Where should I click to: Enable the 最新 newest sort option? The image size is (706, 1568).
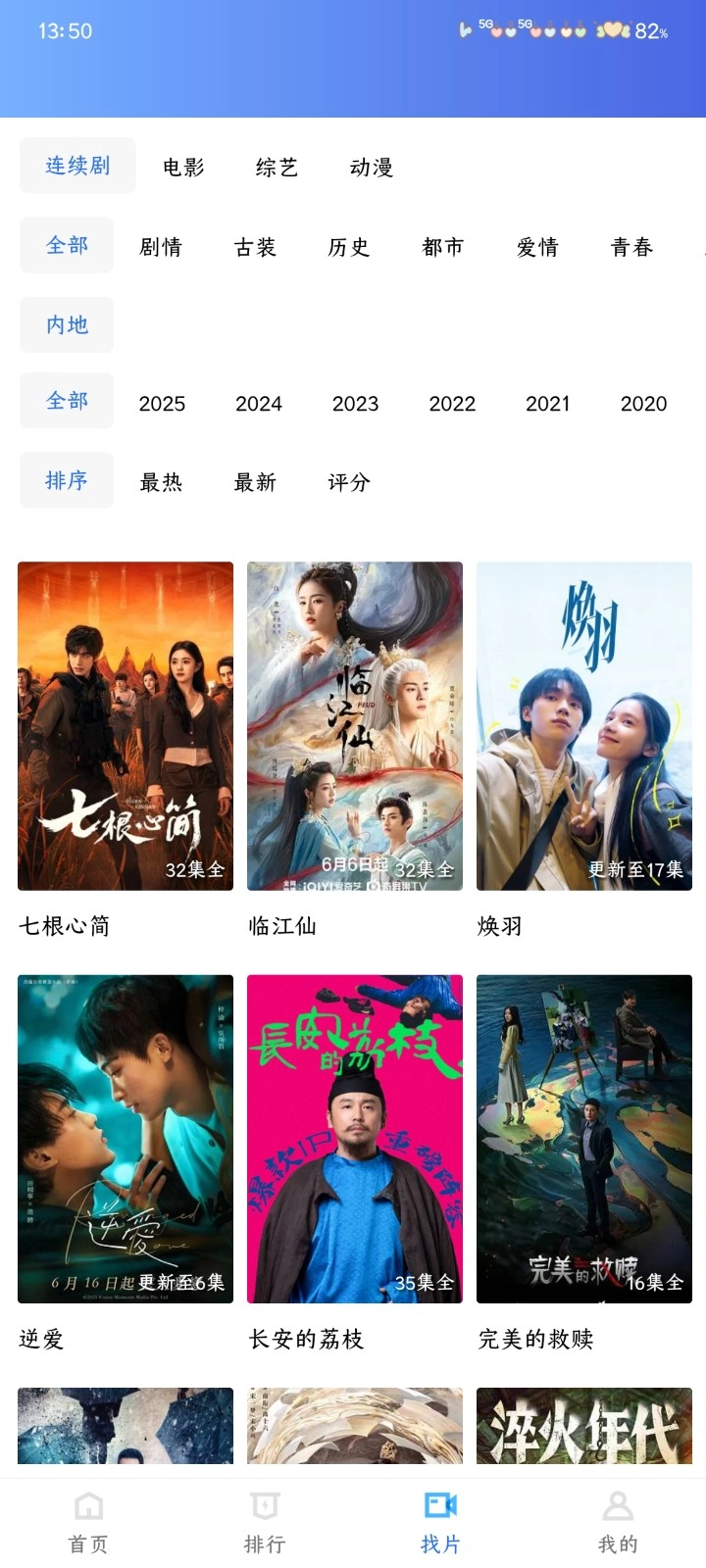coord(254,481)
